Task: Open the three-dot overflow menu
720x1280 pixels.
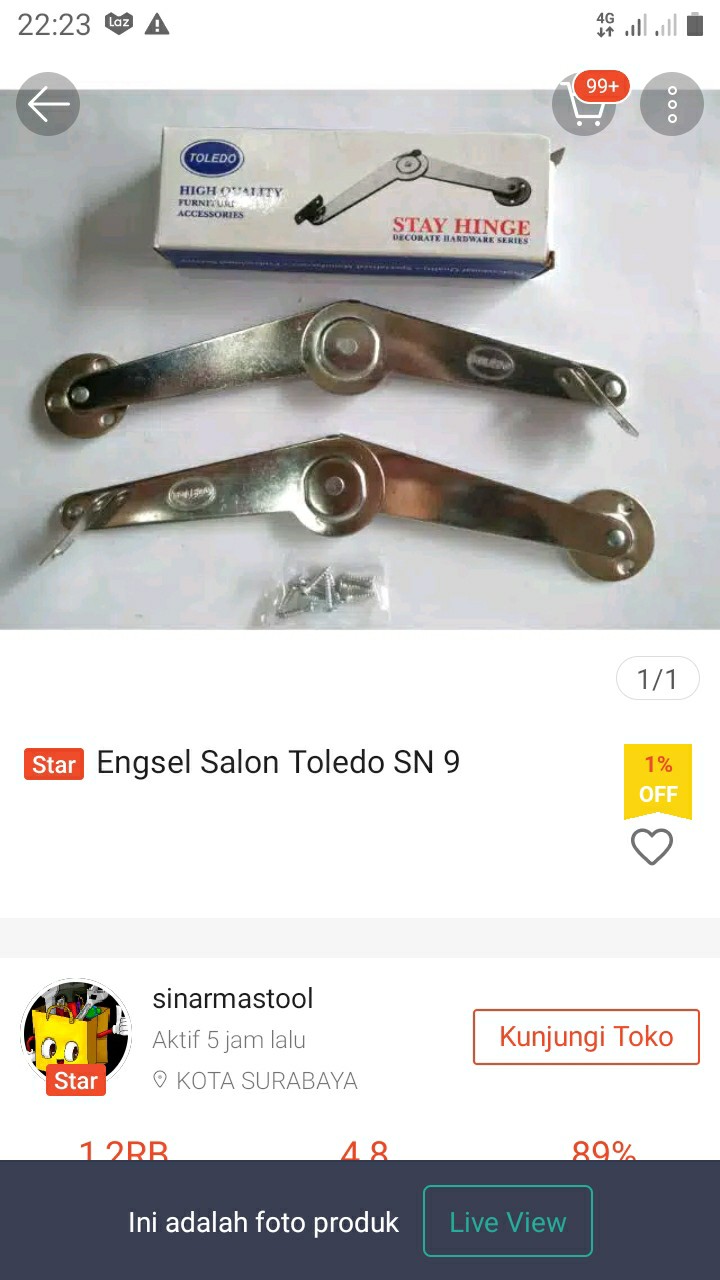Action: [x=672, y=103]
